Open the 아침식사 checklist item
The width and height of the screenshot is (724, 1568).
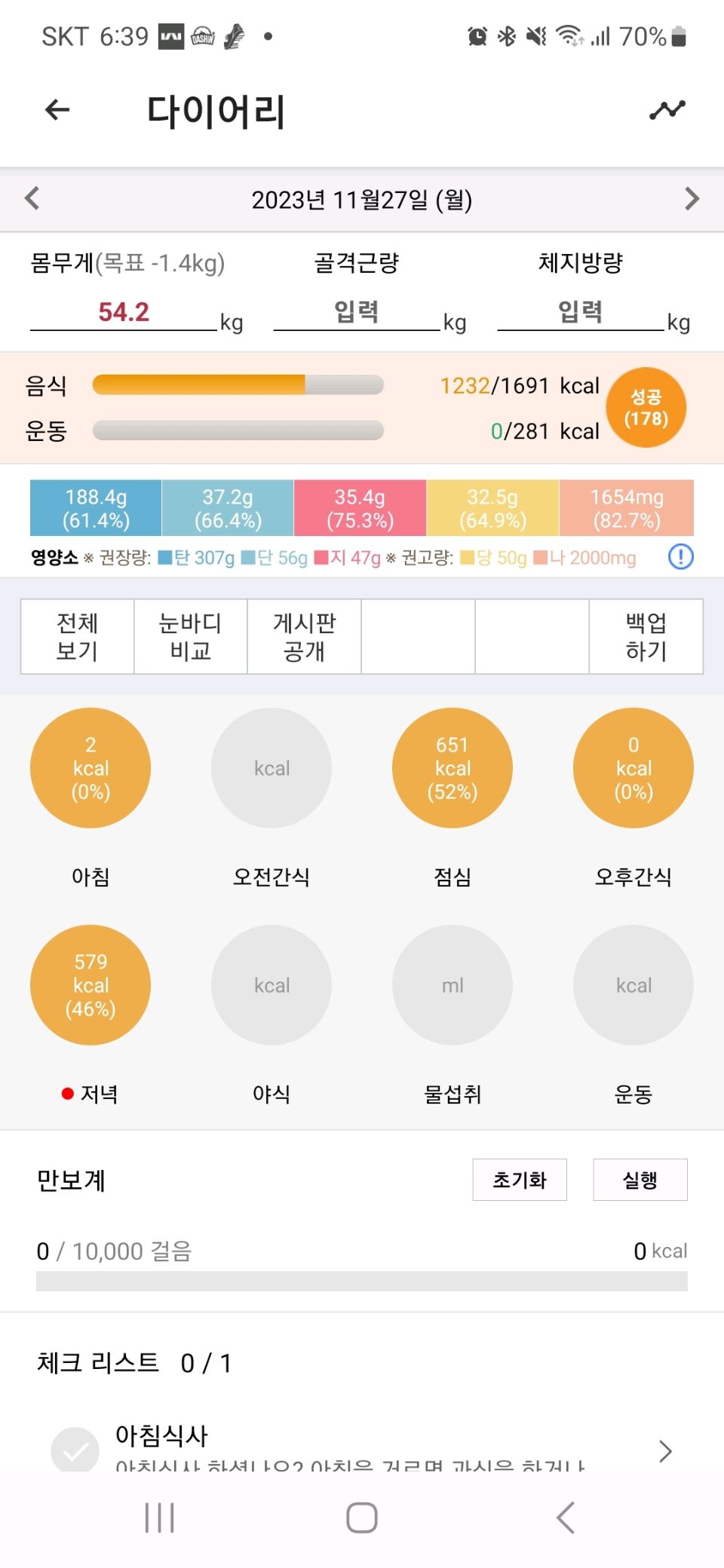[x=362, y=1449]
